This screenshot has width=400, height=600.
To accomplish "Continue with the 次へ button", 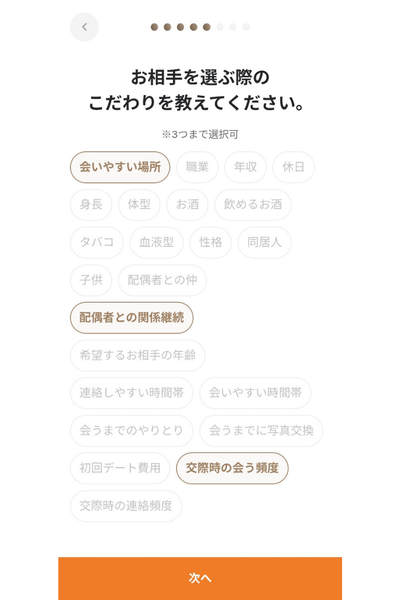I will [x=200, y=578].
